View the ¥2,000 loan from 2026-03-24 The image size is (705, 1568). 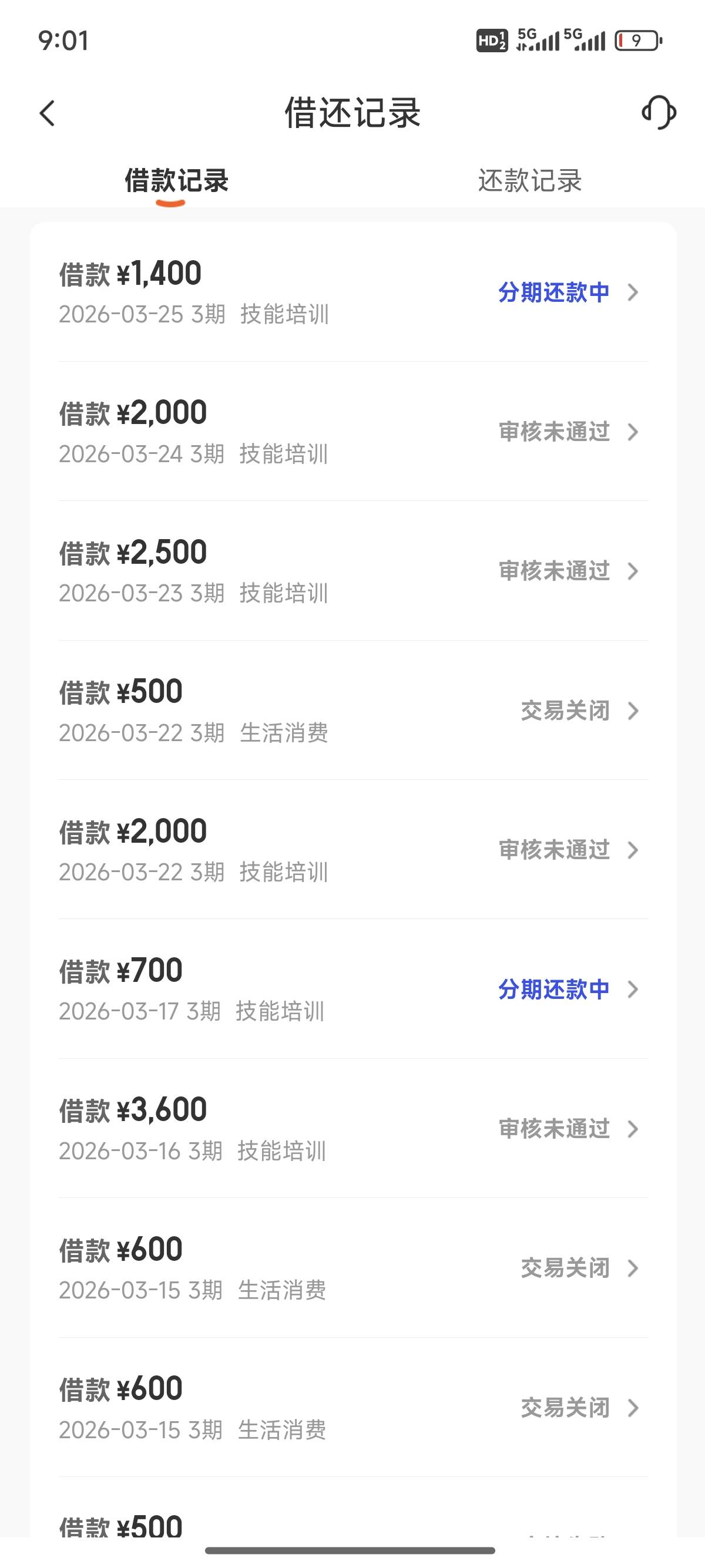(353, 432)
